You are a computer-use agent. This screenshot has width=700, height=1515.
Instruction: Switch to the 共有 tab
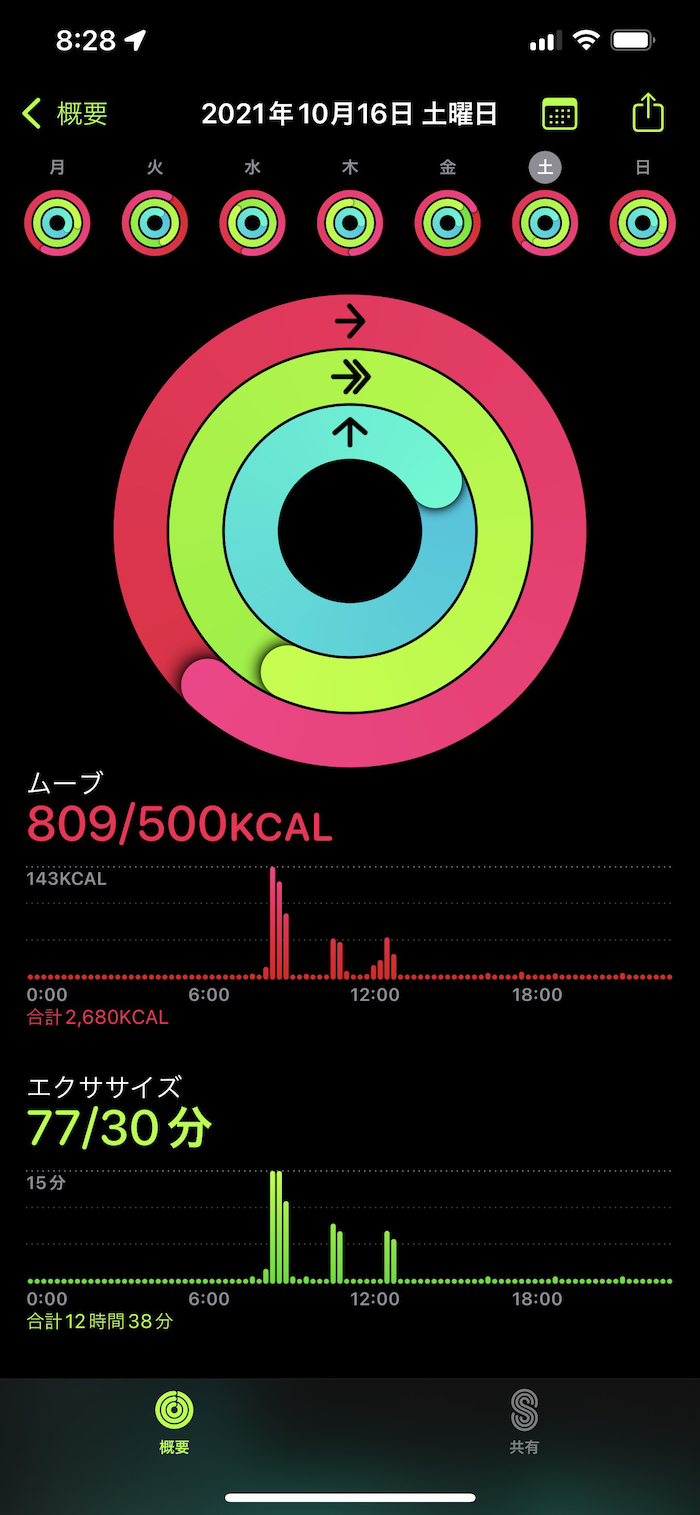pos(524,1421)
